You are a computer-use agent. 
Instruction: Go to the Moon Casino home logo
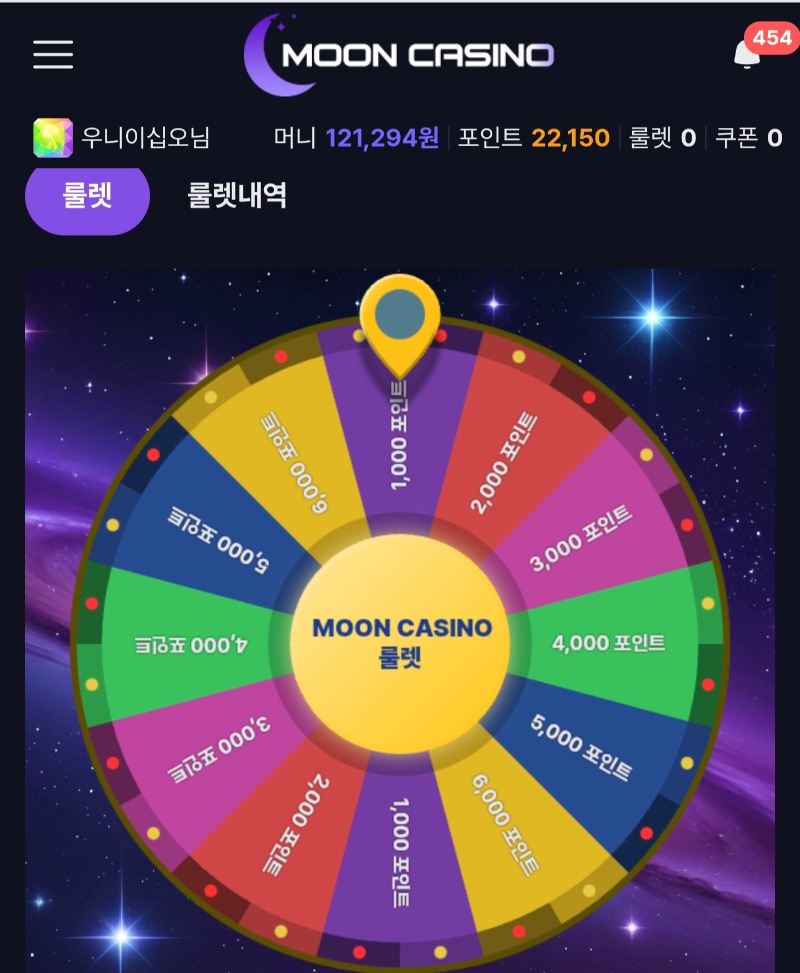click(x=400, y=54)
